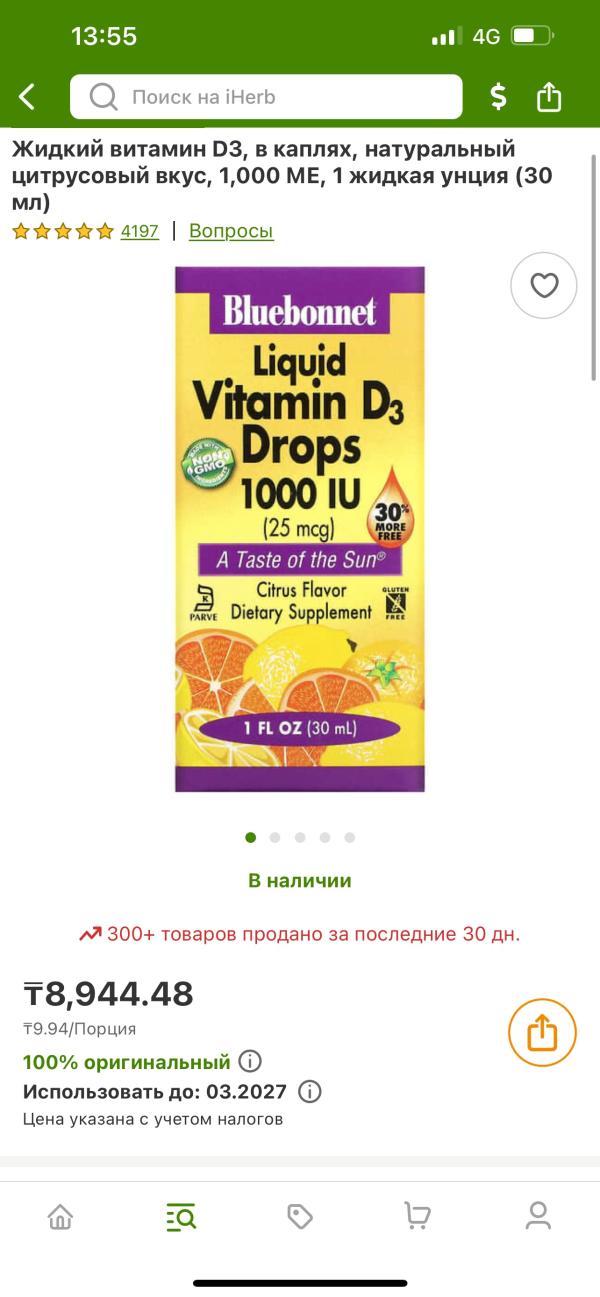Add the product to favorites with the heart
The width and height of the screenshot is (600, 1297).
[x=543, y=286]
